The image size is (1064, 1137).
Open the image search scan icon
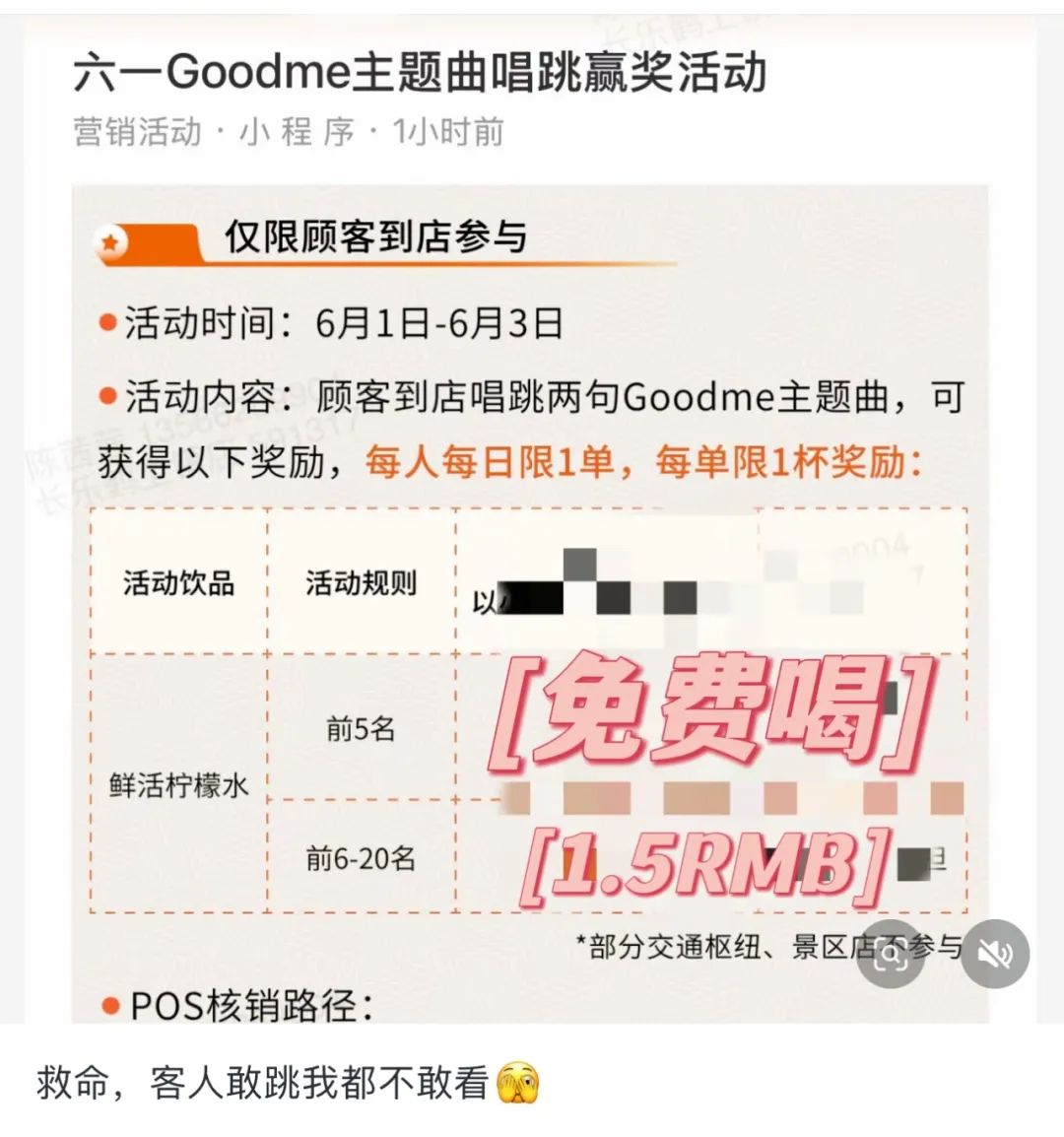click(x=891, y=954)
